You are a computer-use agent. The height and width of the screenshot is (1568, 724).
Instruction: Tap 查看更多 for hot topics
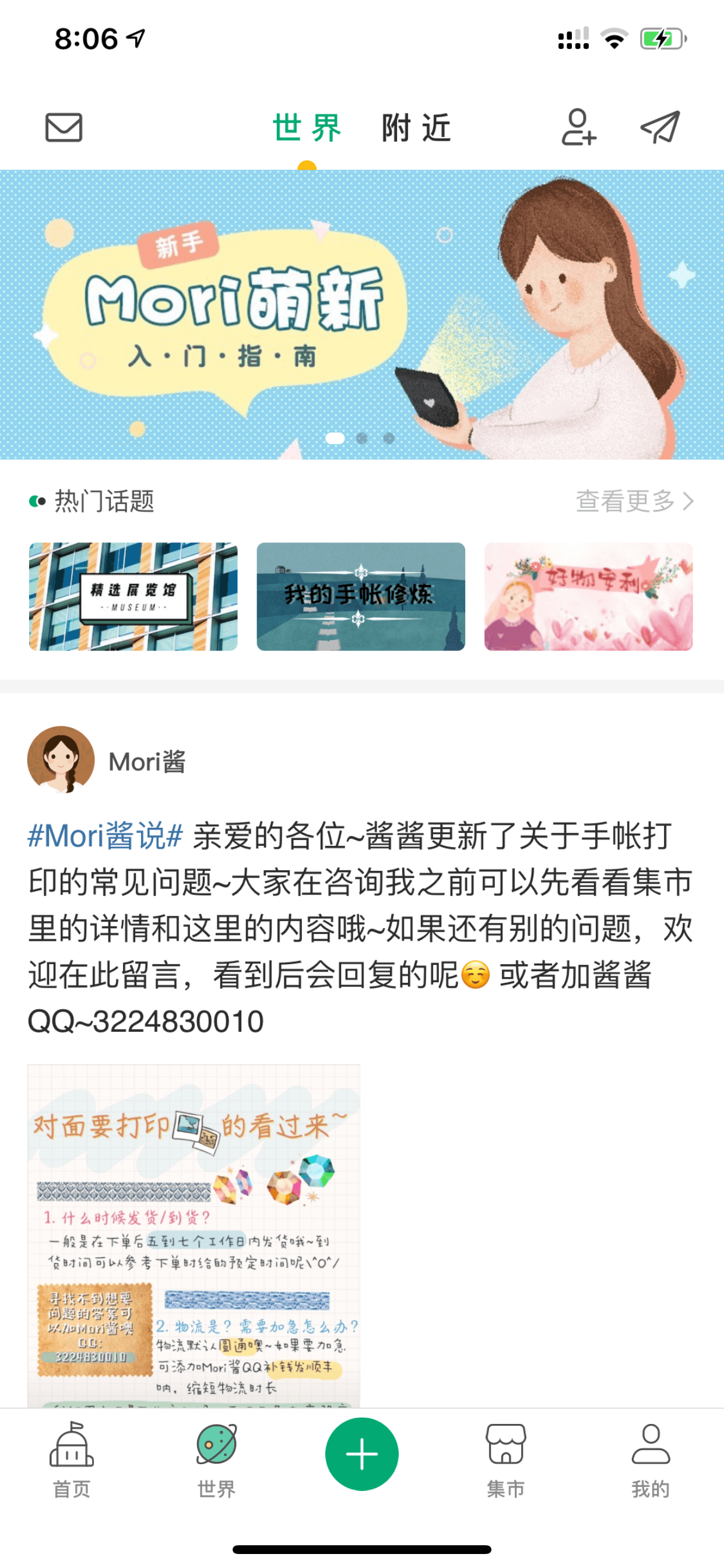pos(635,501)
